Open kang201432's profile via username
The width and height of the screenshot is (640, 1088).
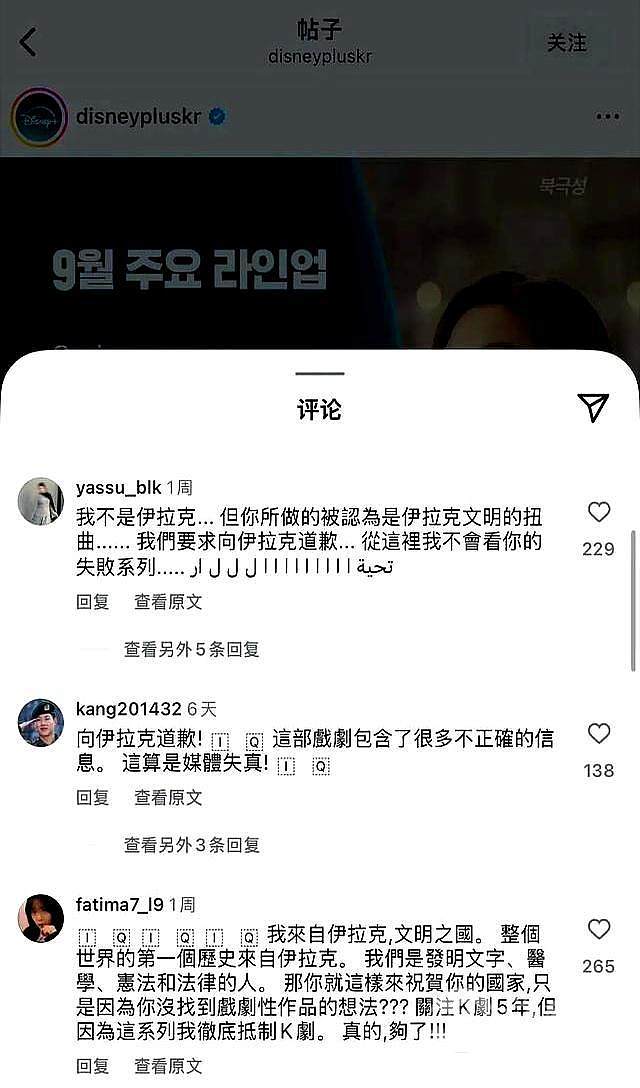[x=128, y=709]
